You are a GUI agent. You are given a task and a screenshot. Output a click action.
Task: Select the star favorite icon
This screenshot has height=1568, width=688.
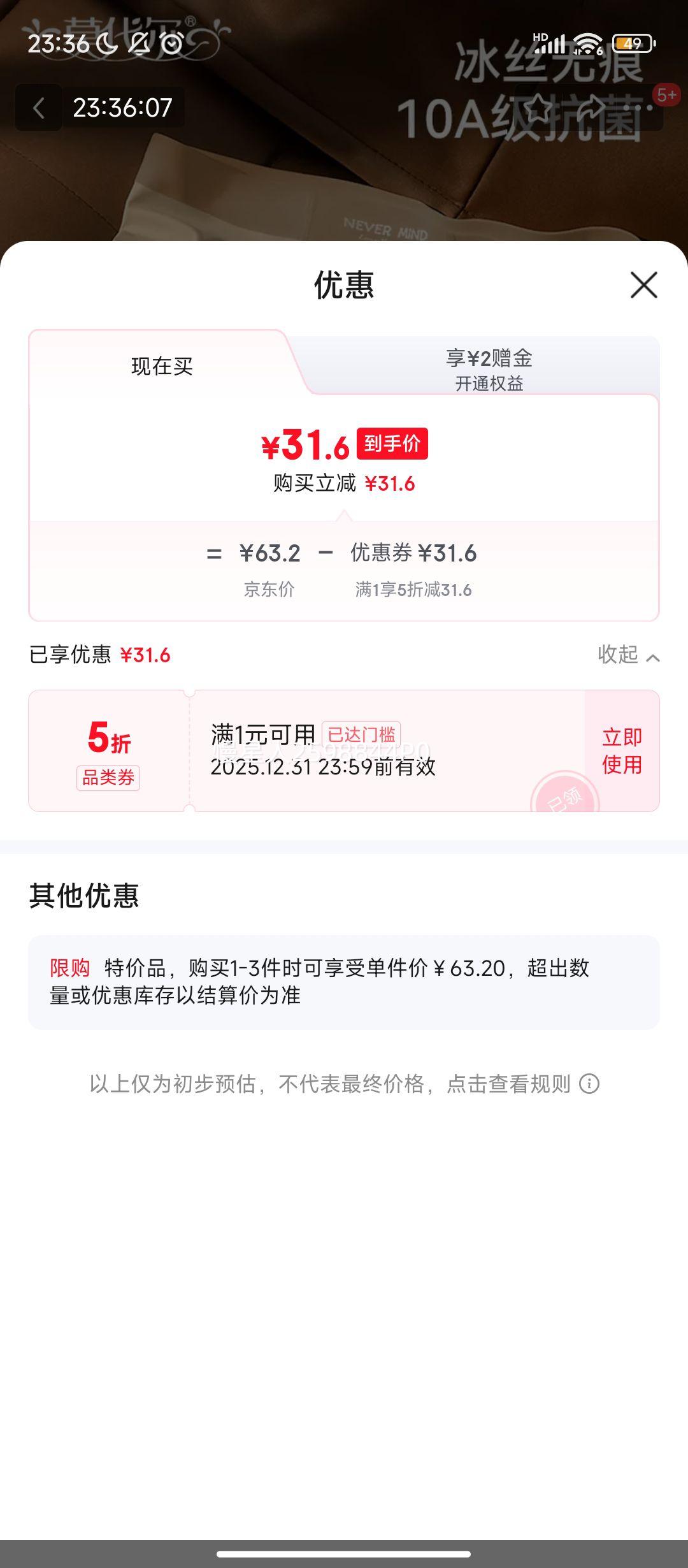(x=538, y=109)
